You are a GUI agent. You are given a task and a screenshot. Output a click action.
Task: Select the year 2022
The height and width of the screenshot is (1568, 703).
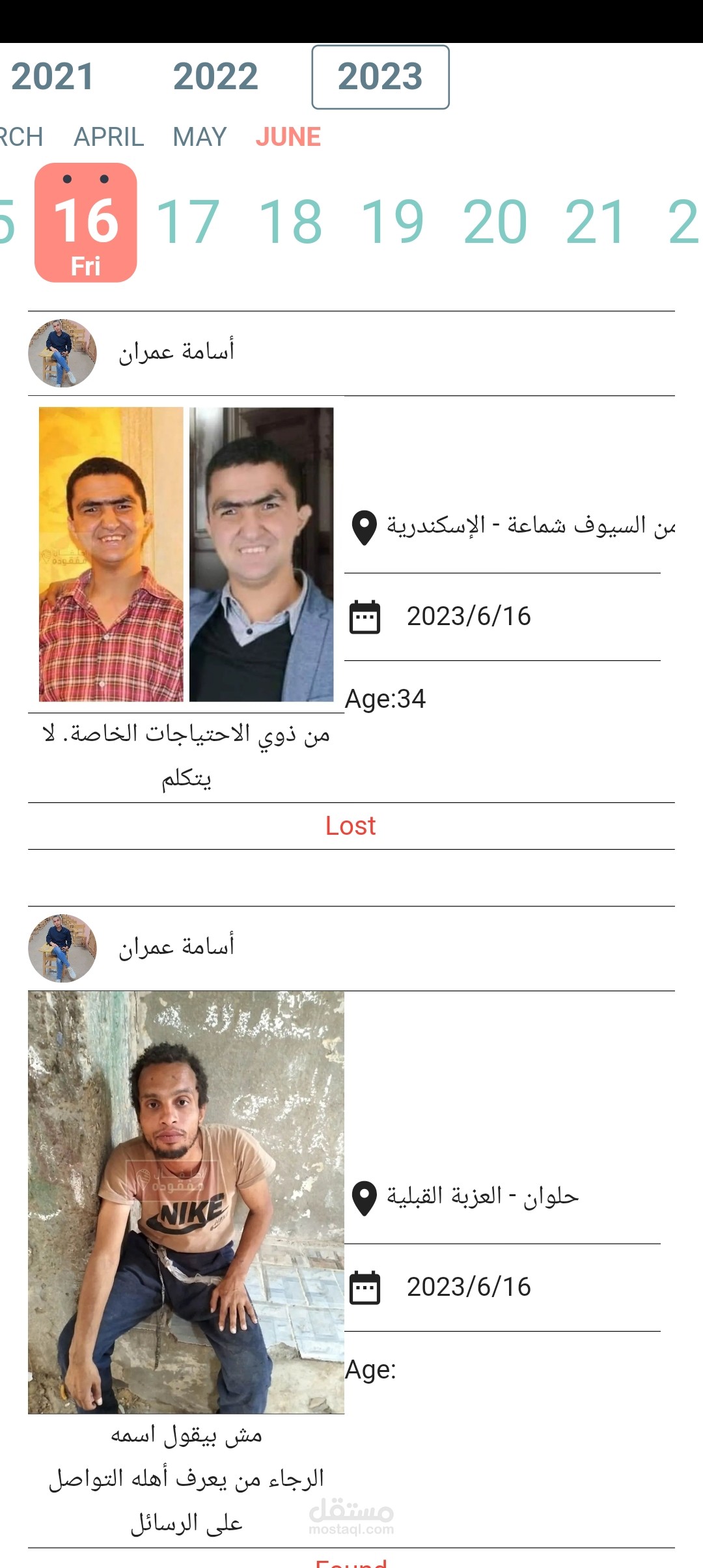coord(215,77)
